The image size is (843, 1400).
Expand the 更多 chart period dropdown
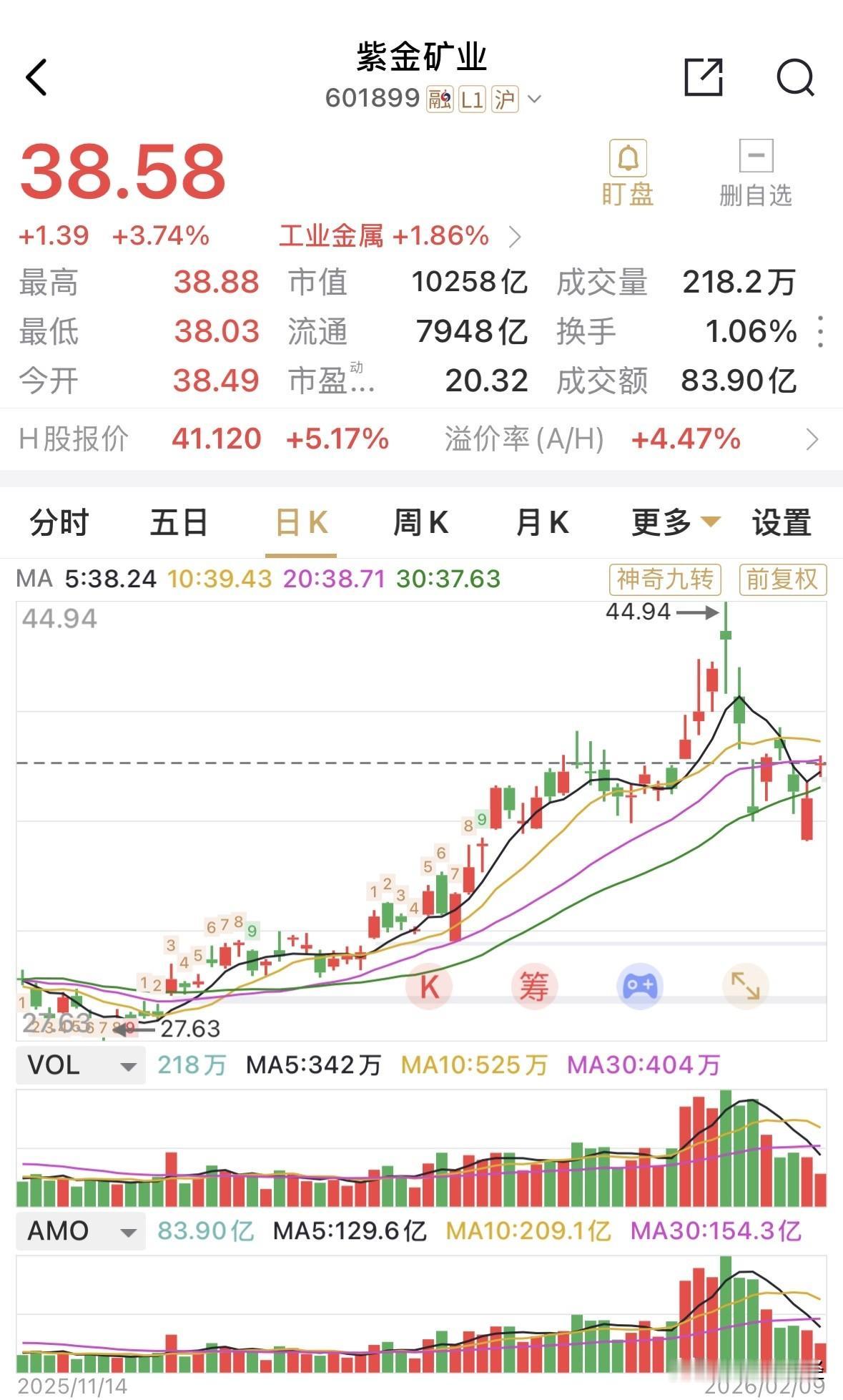674,523
